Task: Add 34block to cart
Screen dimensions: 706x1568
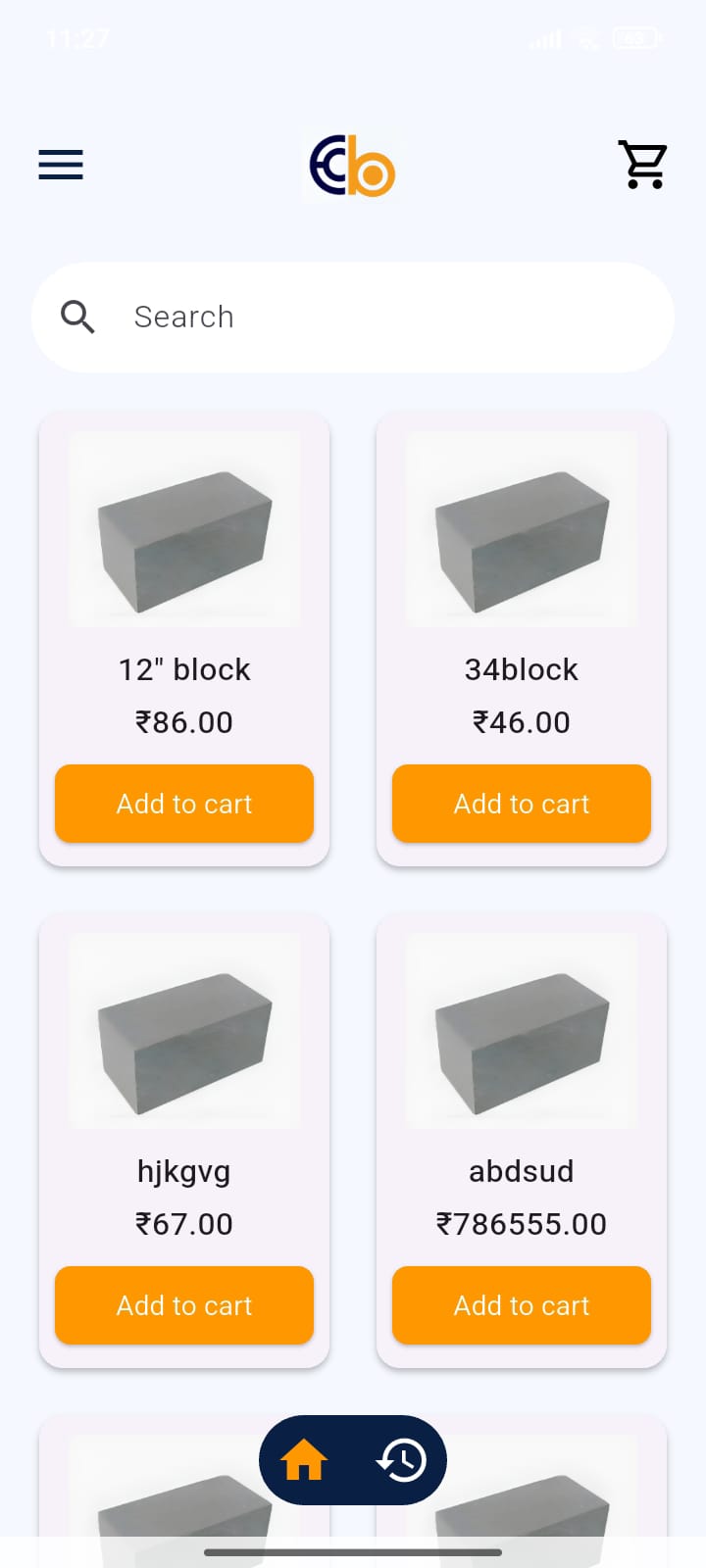Action: [x=522, y=804]
